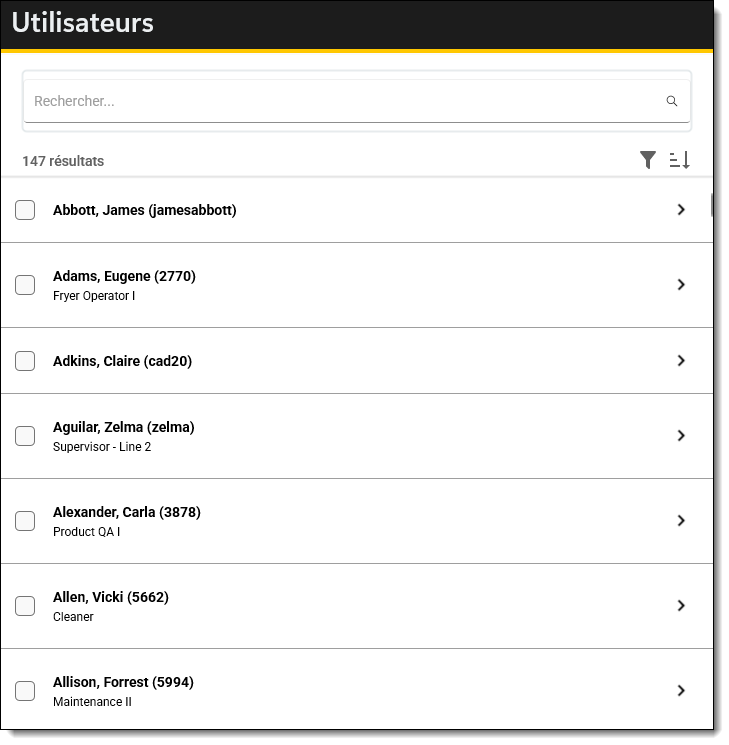Open the sort order options

click(x=679, y=160)
